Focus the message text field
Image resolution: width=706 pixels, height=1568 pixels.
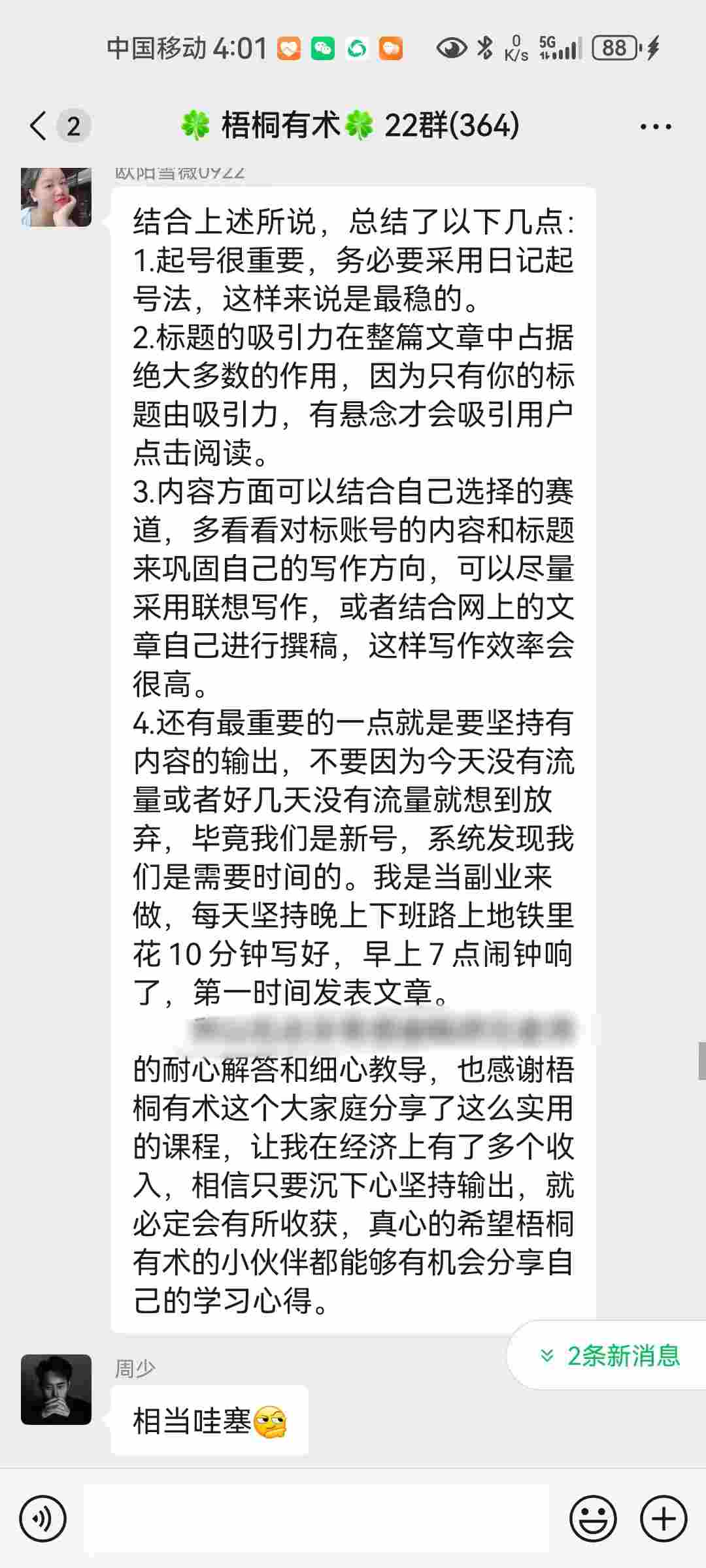pos(316,1519)
